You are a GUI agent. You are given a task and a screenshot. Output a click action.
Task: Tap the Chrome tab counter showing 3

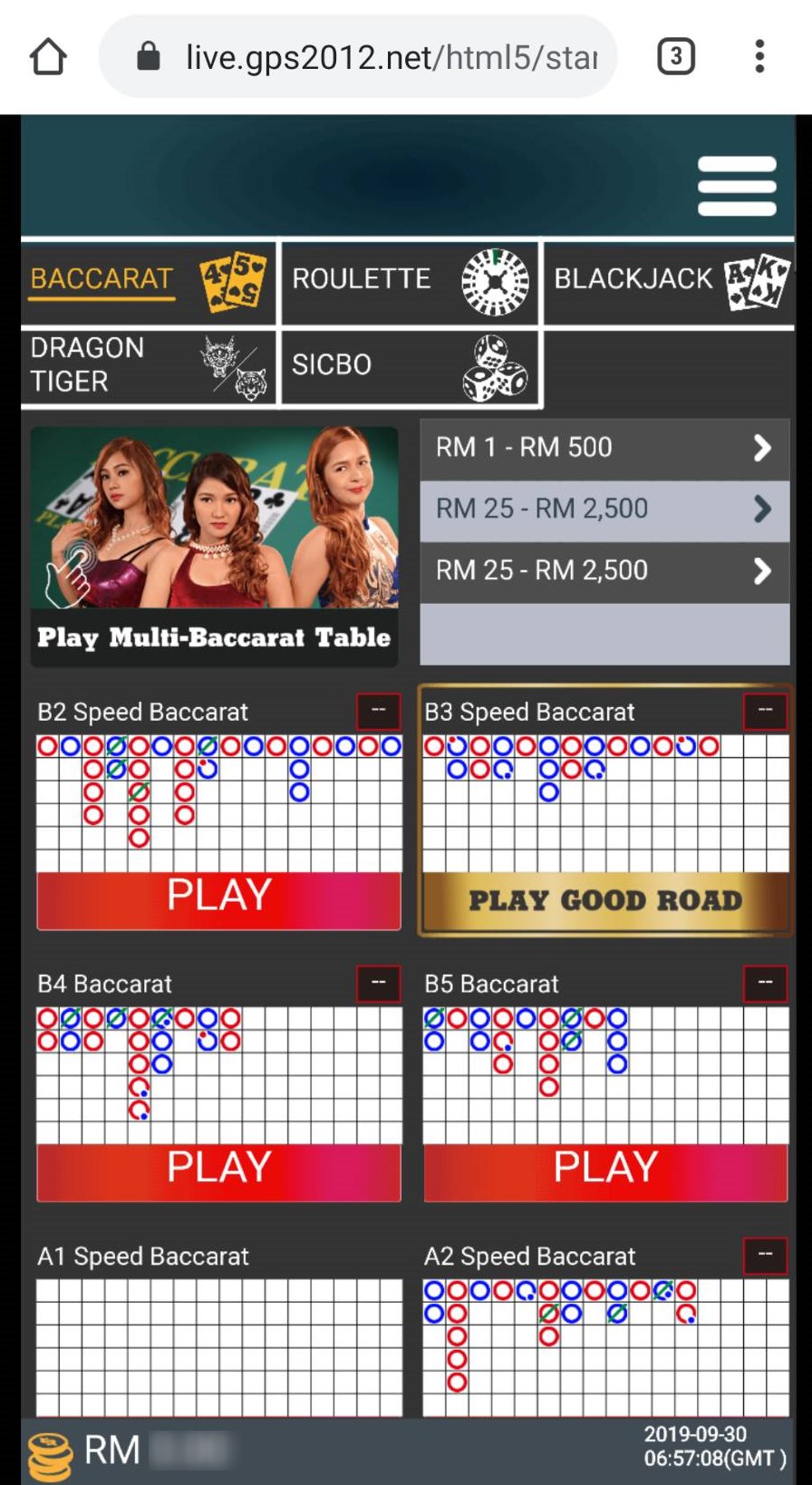click(x=675, y=56)
